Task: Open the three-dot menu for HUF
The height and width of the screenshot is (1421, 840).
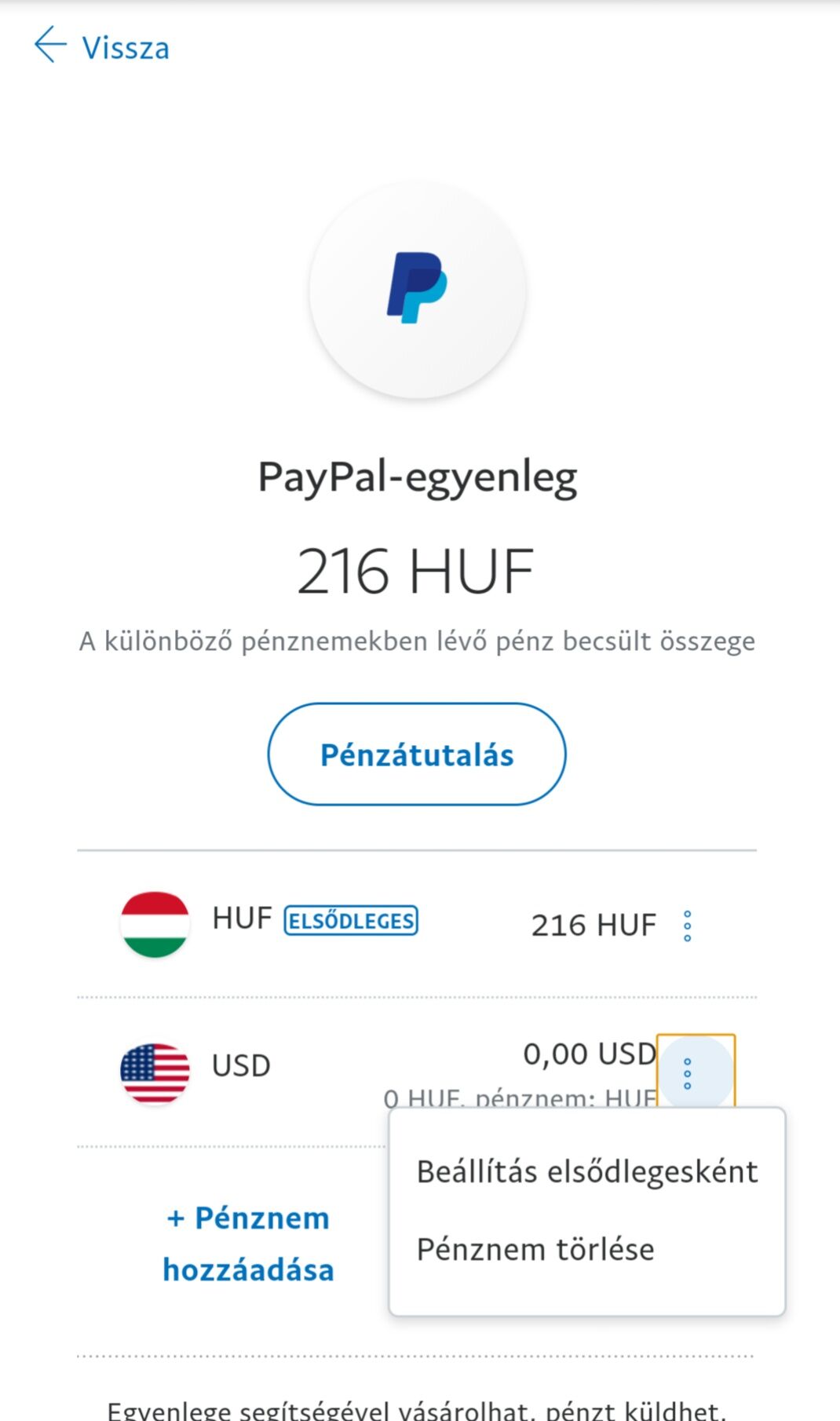Action: click(x=687, y=926)
